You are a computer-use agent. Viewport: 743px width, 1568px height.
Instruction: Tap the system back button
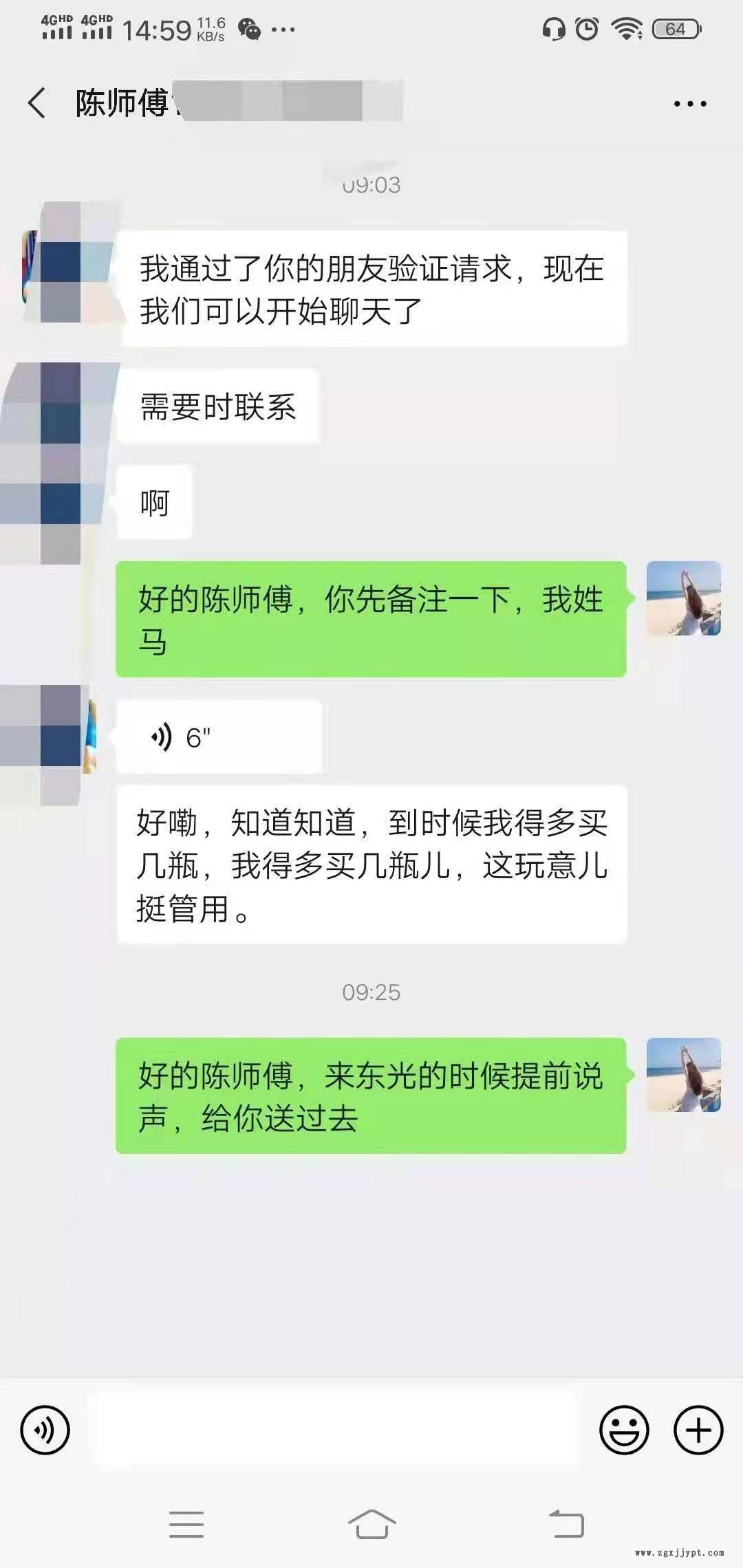point(566,1525)
